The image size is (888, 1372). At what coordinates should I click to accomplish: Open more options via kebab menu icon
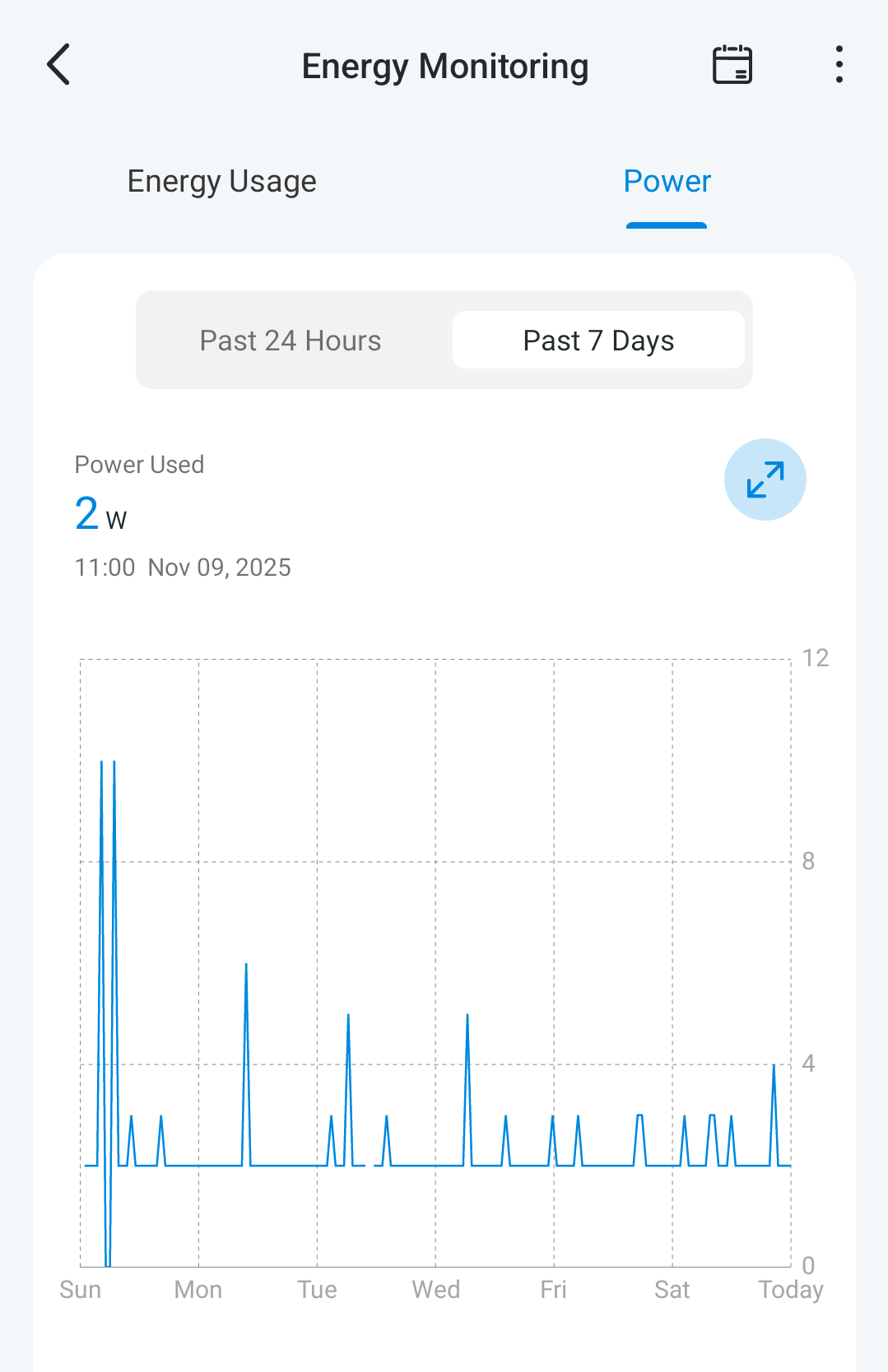[x=839, y=64]
